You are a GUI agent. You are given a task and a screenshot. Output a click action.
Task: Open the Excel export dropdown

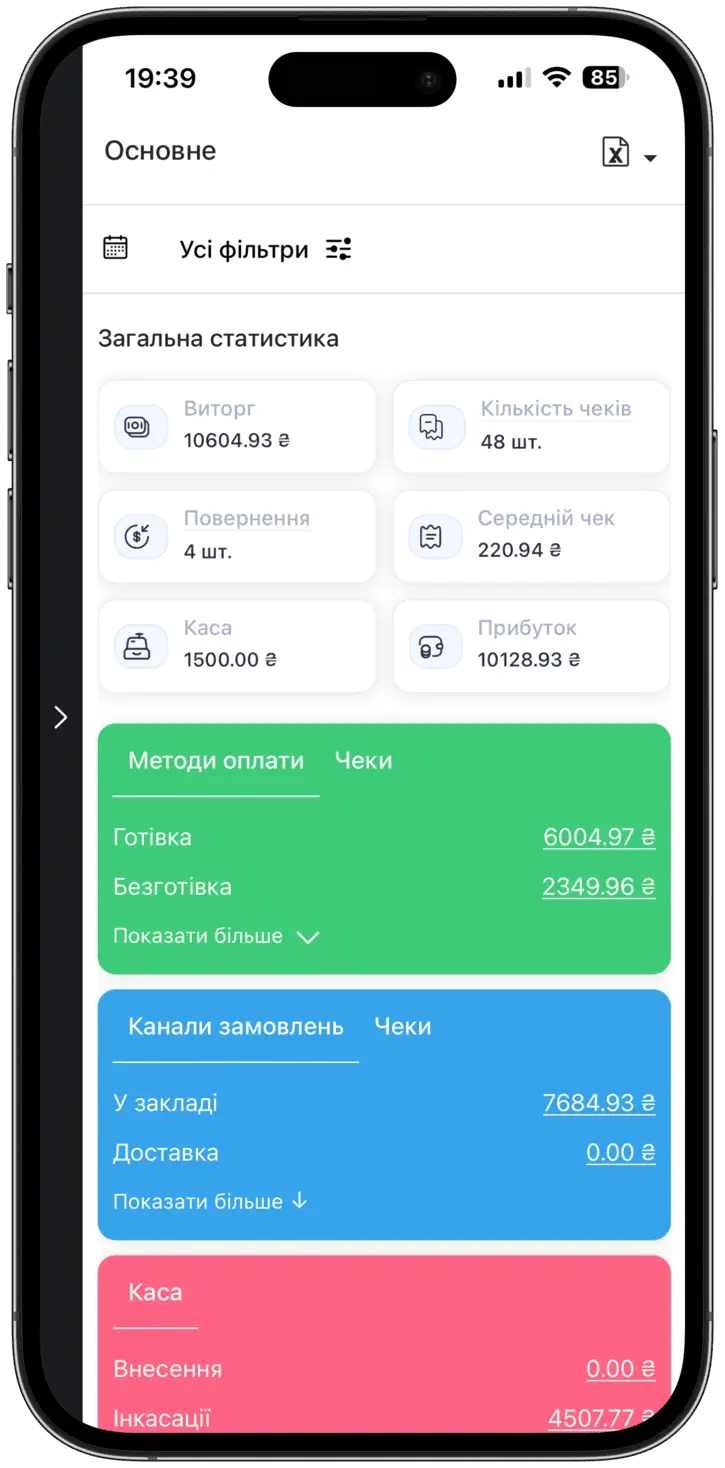(x=629, y=153)
